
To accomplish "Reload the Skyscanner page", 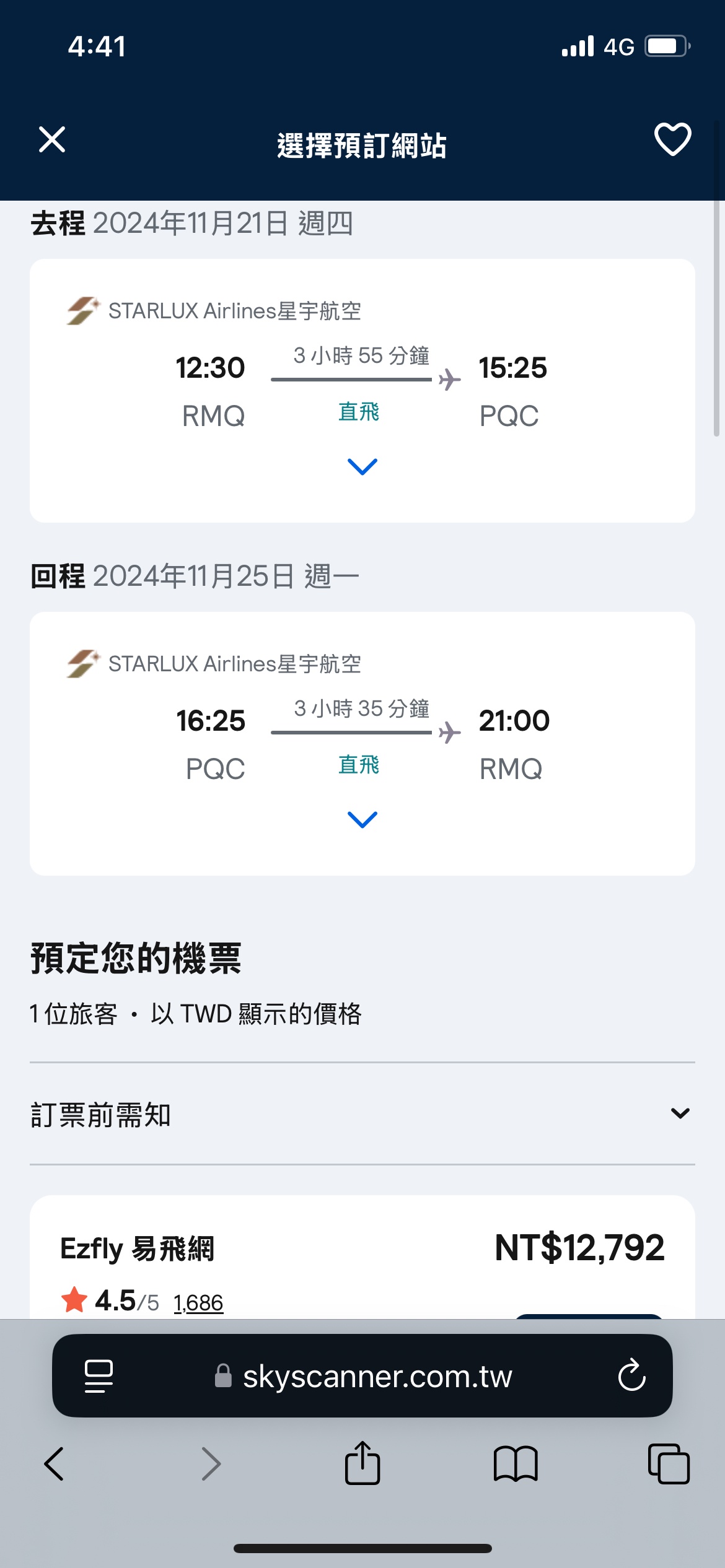I will pos(632,1375).
